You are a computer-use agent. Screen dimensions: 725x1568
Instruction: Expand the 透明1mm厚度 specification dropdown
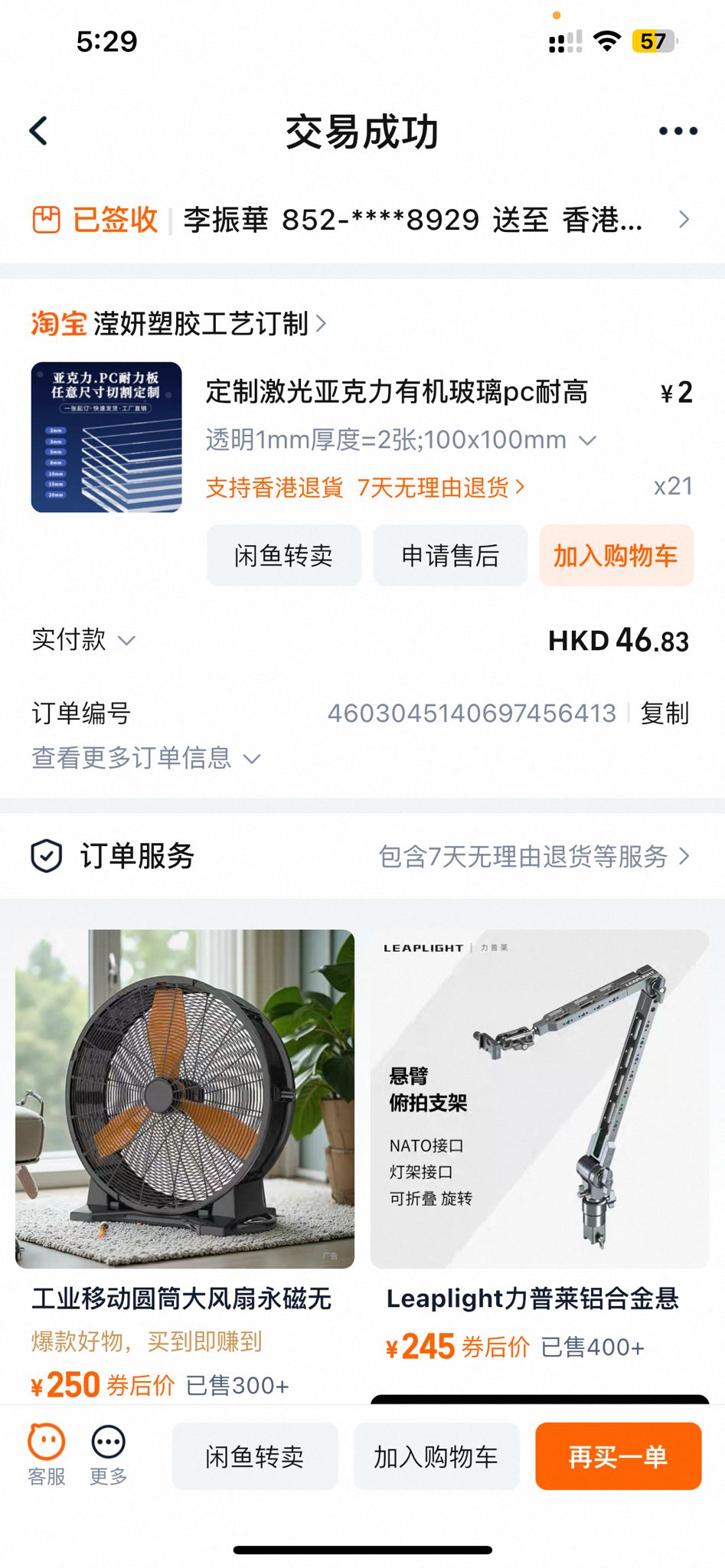click(x=586, y=440)
